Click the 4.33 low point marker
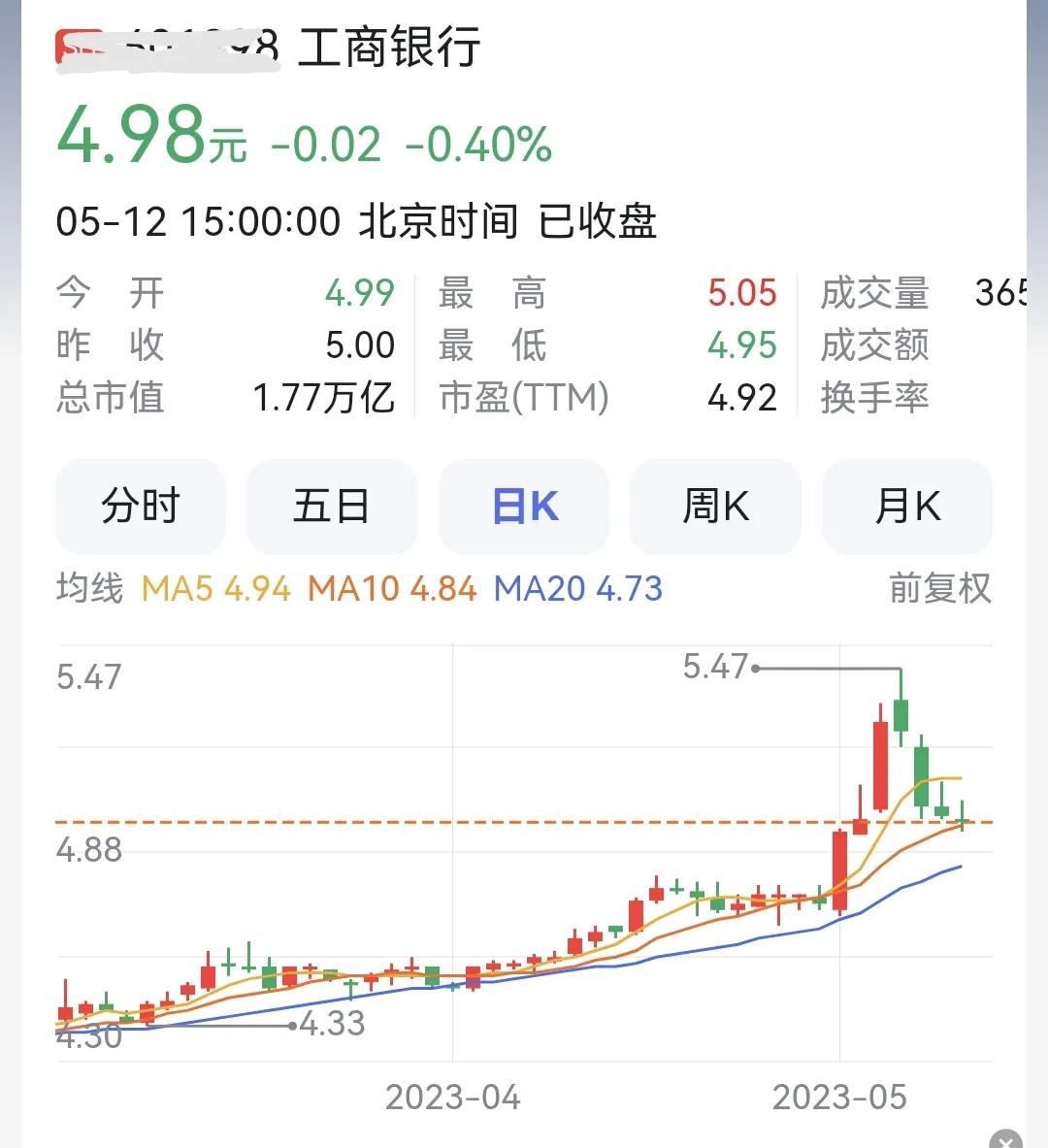The image size is (1048, 1148). (x=330, y=1024)
